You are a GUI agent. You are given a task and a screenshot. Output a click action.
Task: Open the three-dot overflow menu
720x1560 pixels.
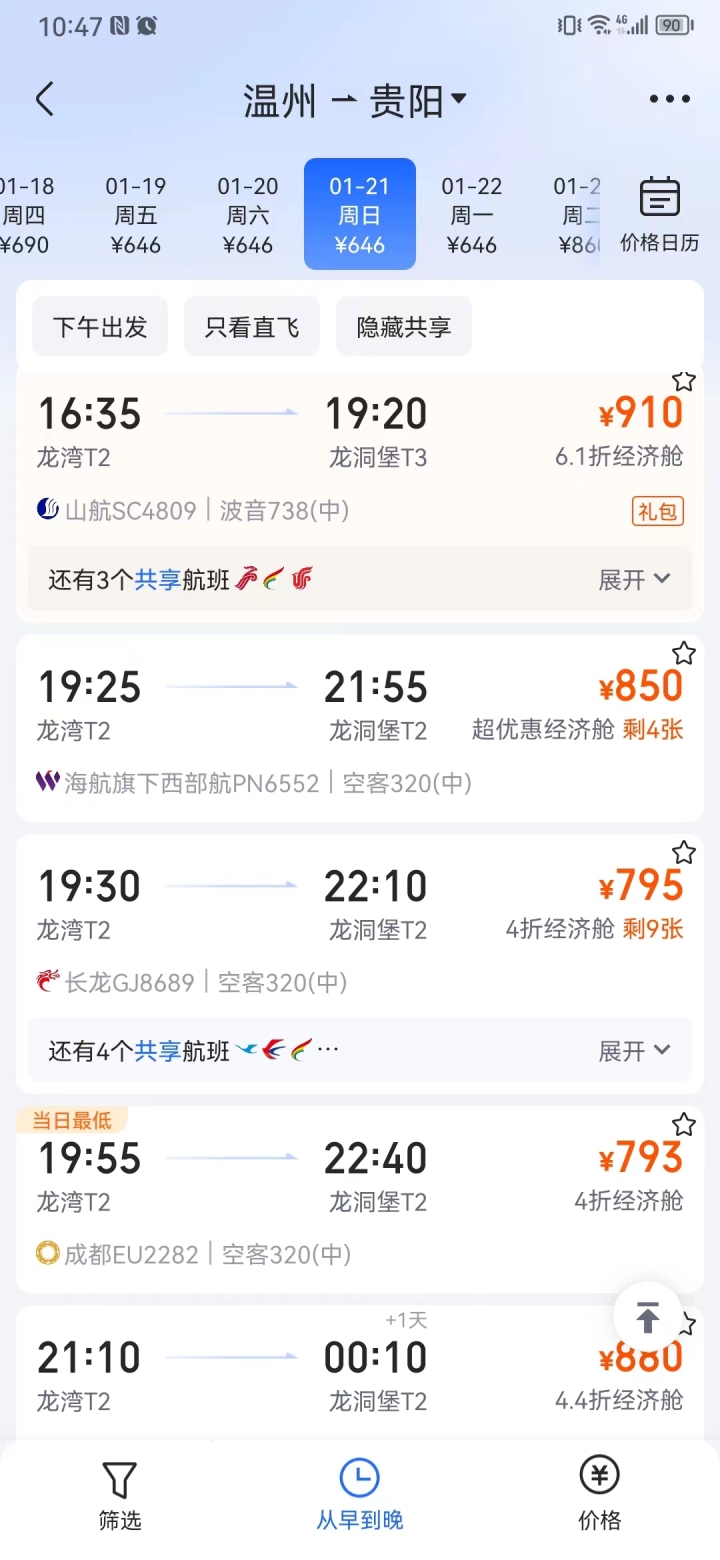click(x=668, y=99)
